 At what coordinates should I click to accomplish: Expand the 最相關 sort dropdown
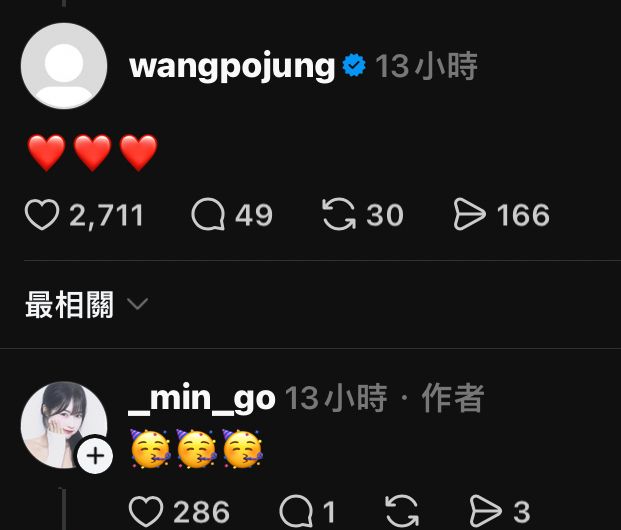click(x=86, y=305)
